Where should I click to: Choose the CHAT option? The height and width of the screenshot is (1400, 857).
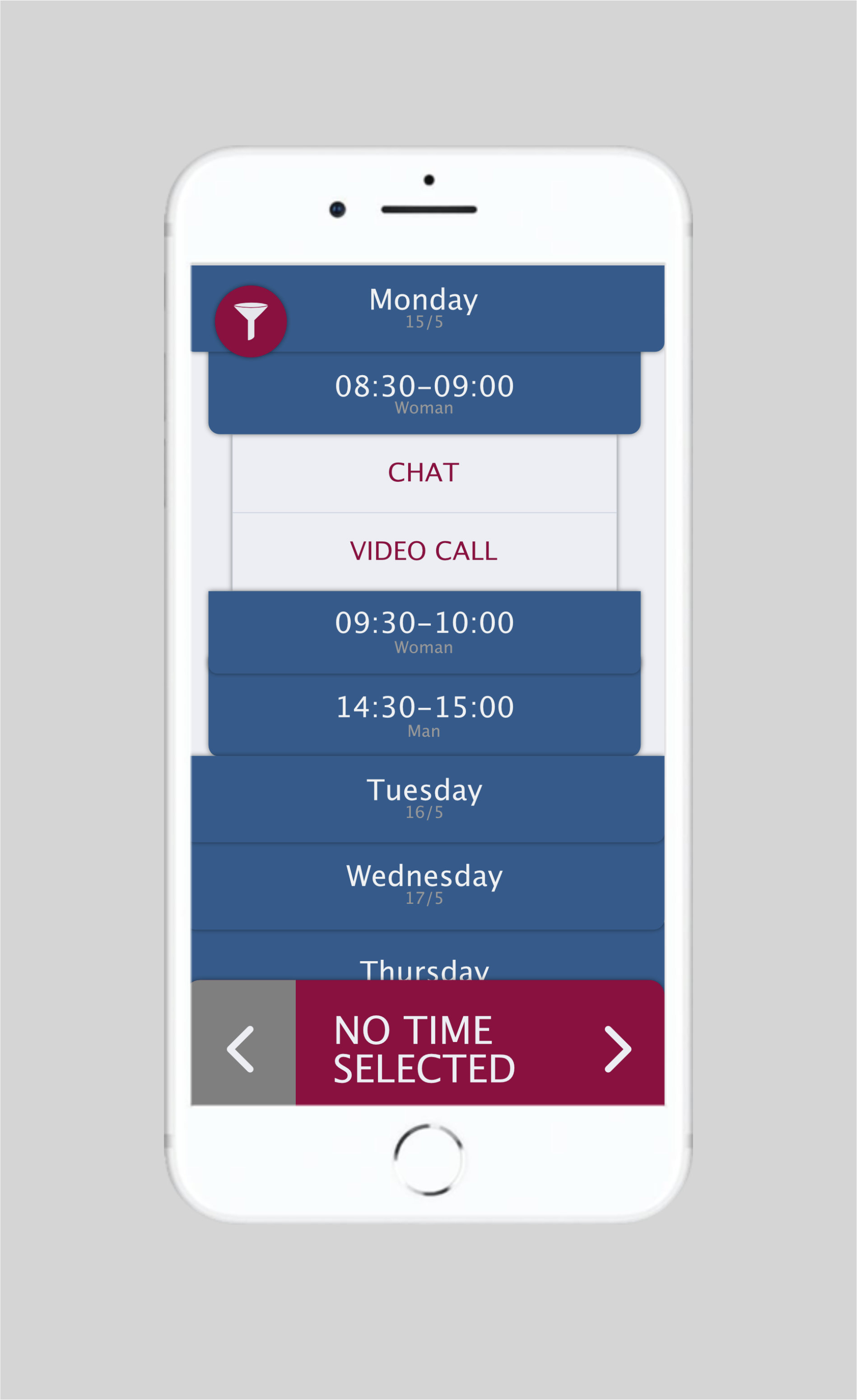[424, 473]
